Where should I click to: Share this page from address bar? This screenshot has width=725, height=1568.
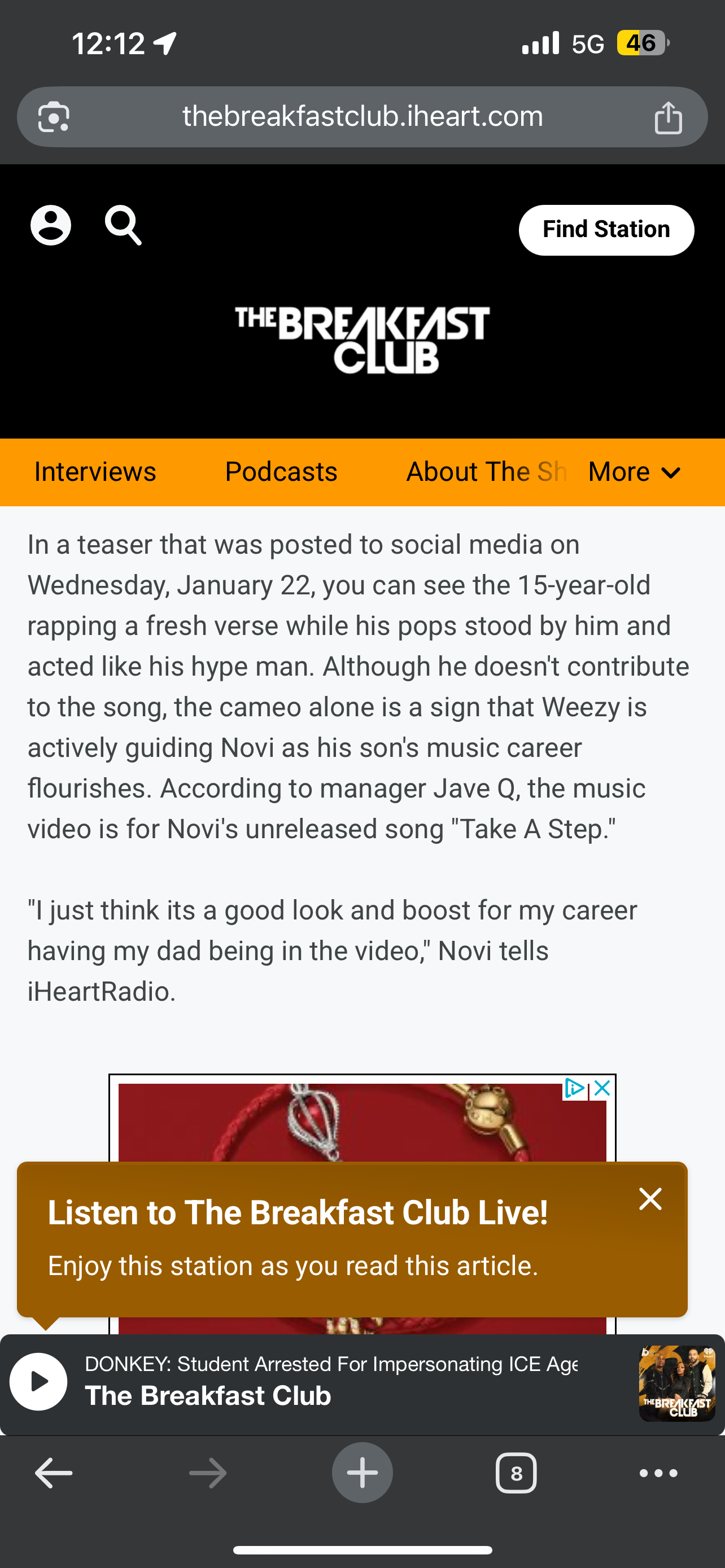pyautogui.click(x=668, y=117)
